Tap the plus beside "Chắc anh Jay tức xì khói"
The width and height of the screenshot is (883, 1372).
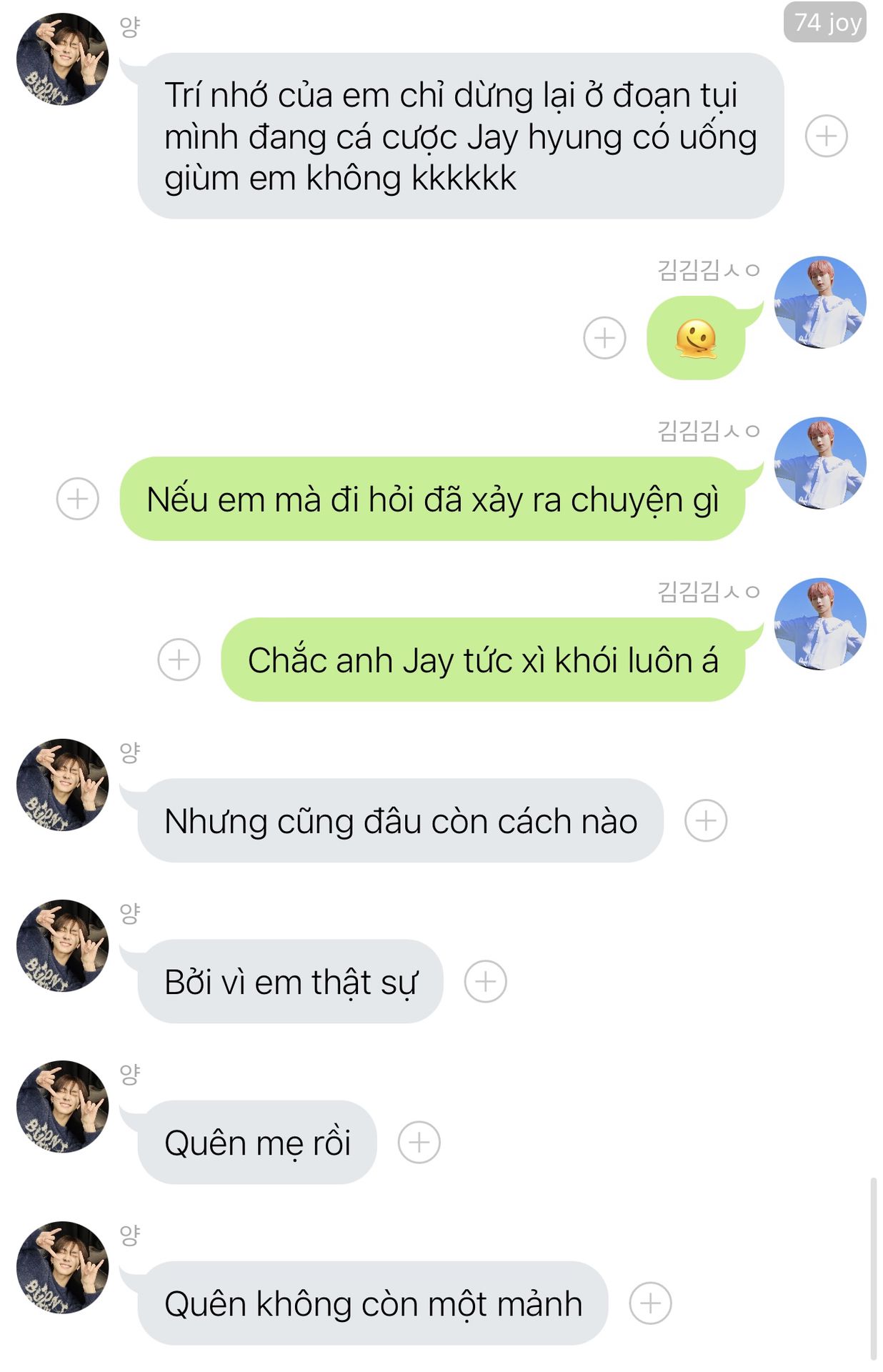coord(179,660)
